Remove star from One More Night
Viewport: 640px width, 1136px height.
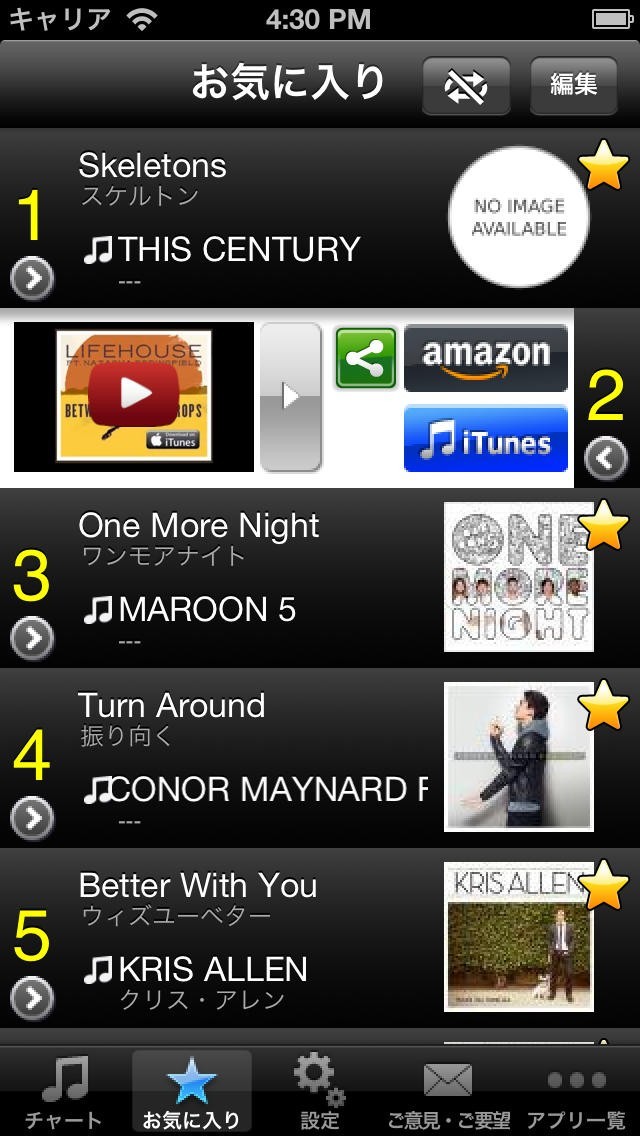click(x=604, y=525)
